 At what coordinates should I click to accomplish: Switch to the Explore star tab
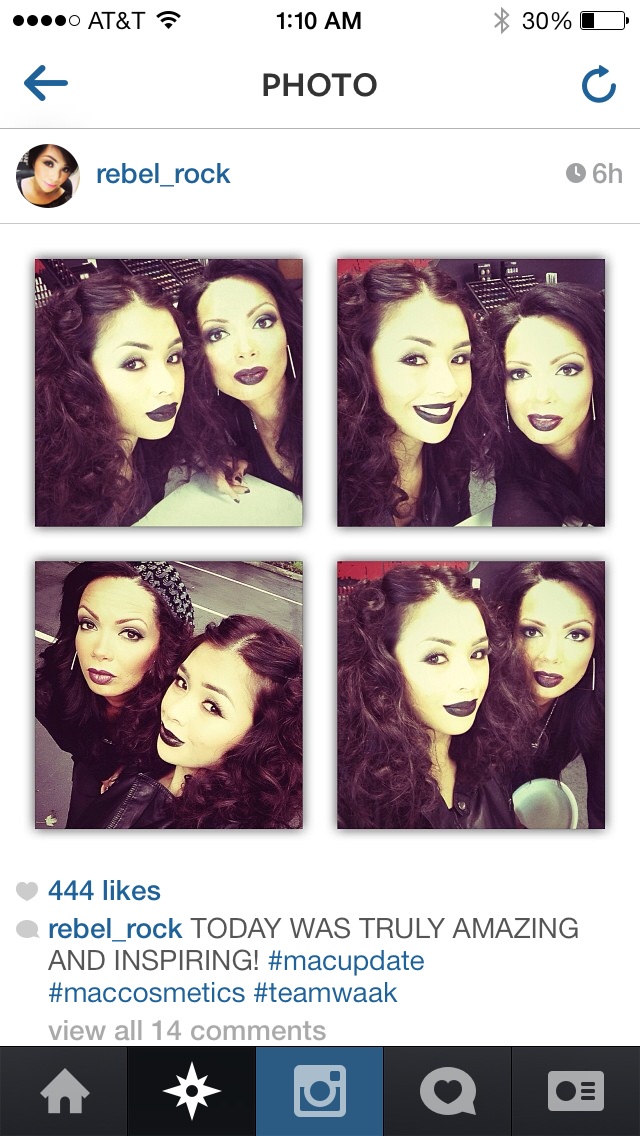coord(191,1091)
